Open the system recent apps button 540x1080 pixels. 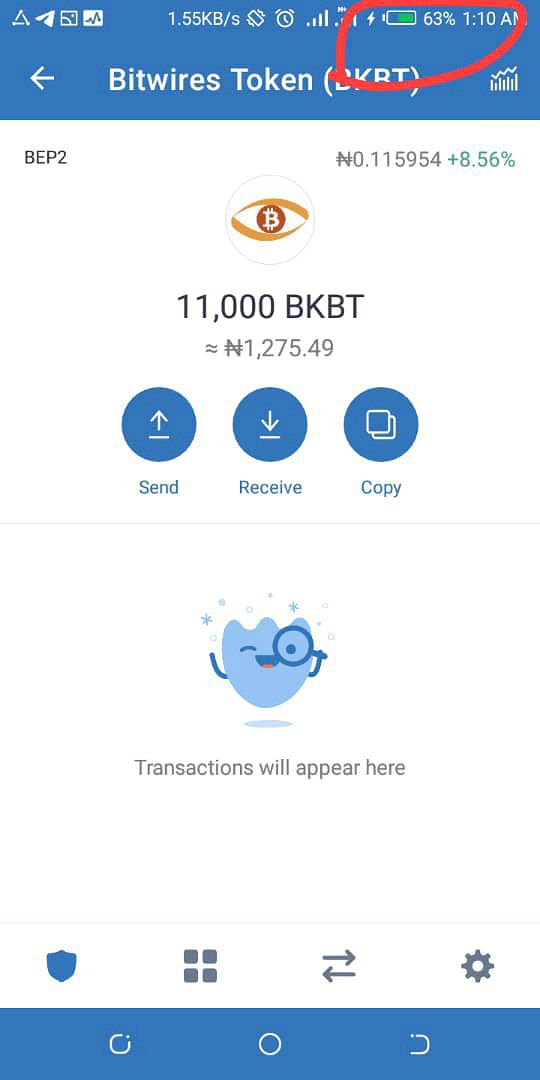coord(120,1044)
